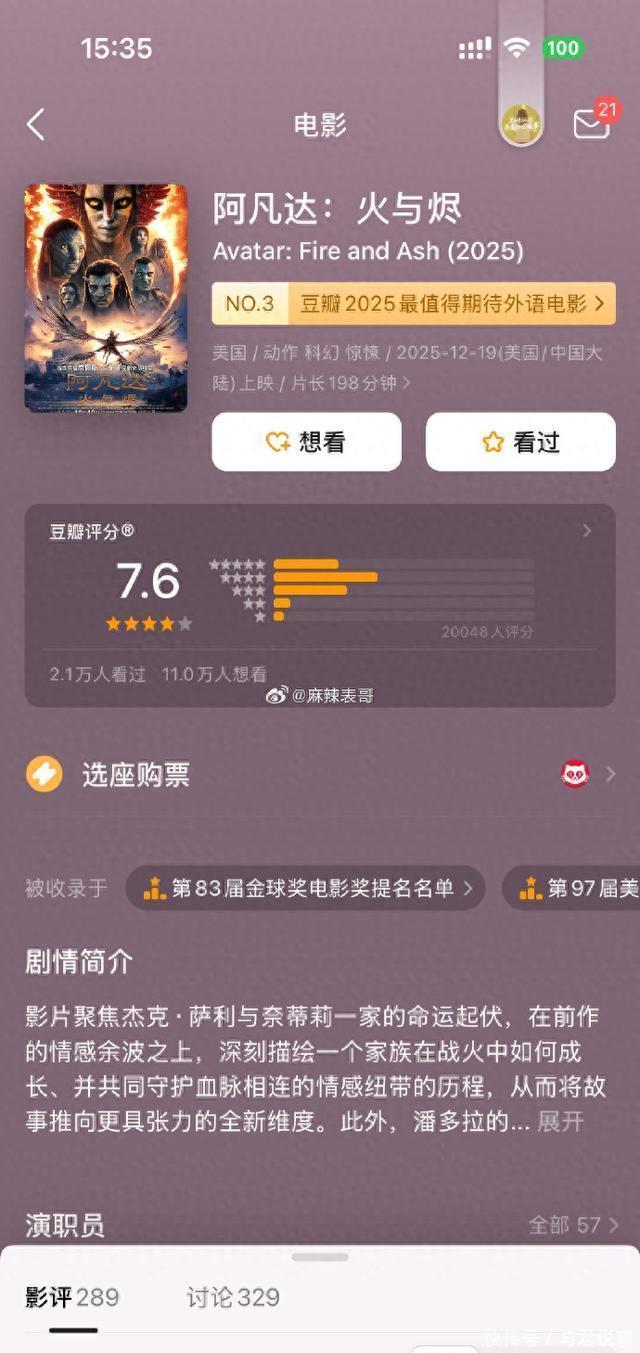The width and height of the screenshot is (640, 1353).
Task: Open the gold medal badge icon
Action: (x=521, y=124)
